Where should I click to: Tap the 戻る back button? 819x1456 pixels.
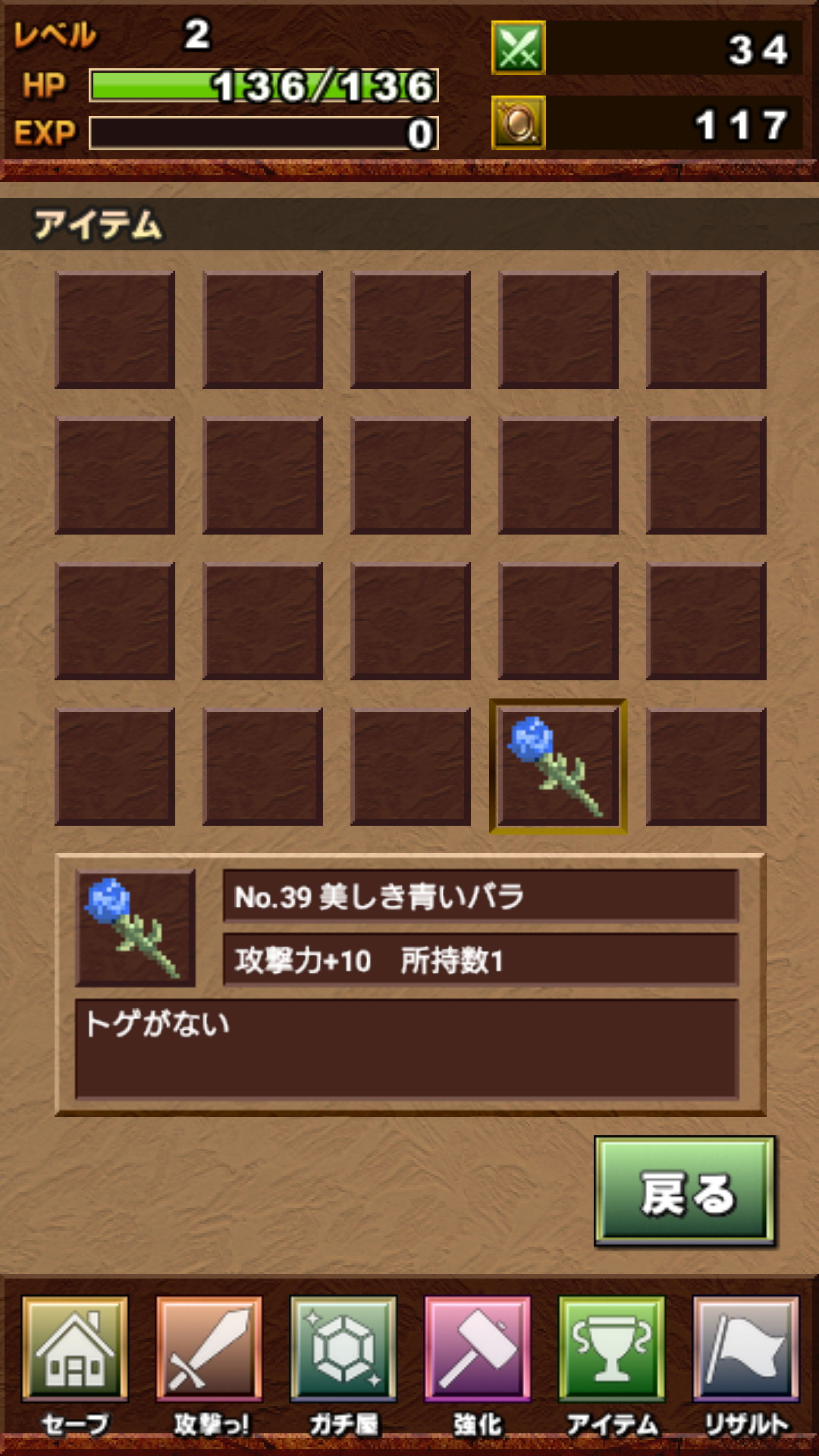tap(685, 1191)
